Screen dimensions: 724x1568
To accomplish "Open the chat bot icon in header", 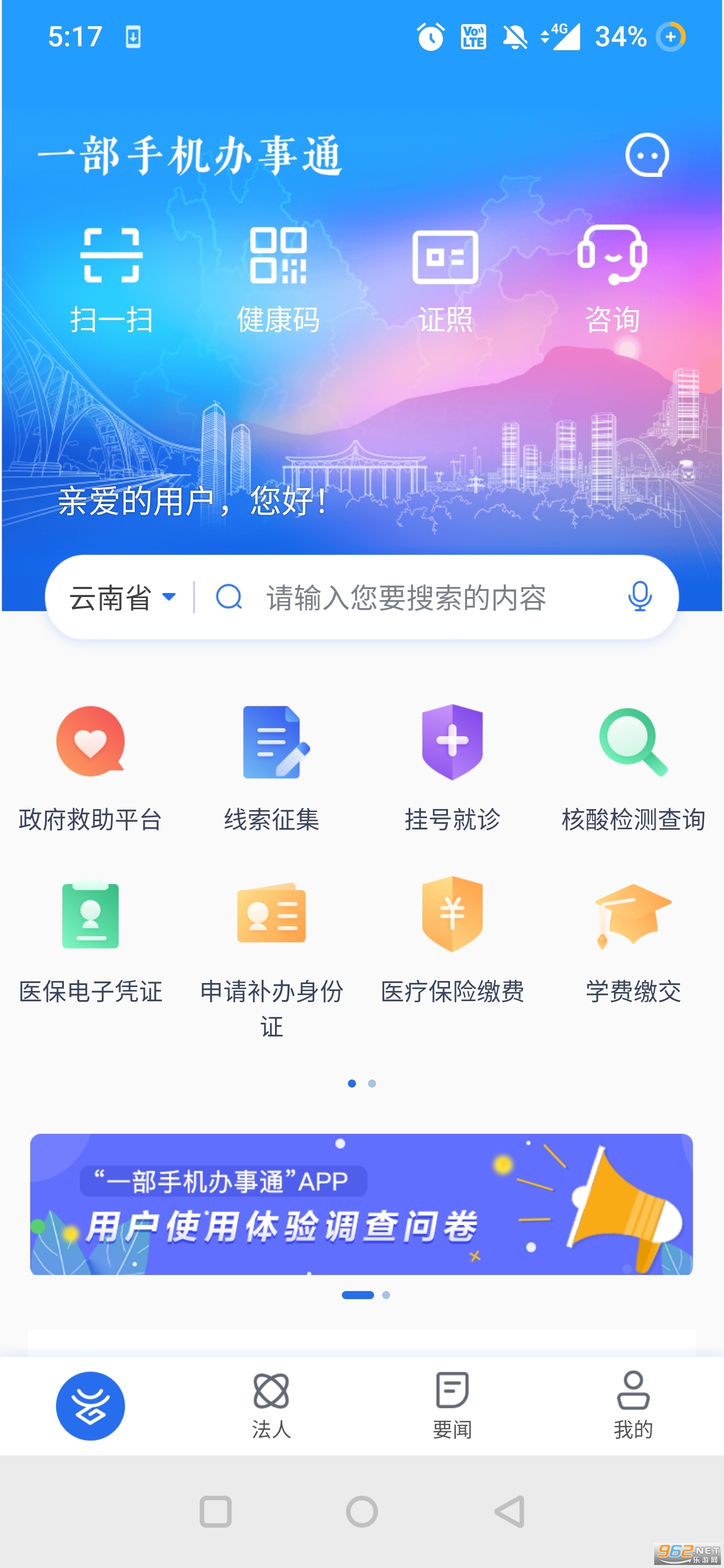I will pos(647,155).
